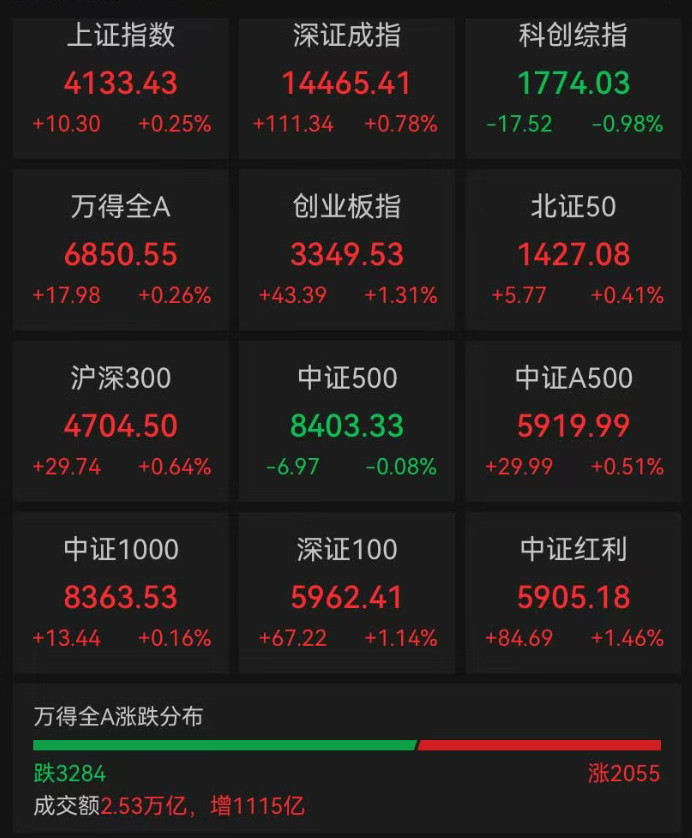View 深证100 index details
692x838 pixels.
[x=346, y=595]
